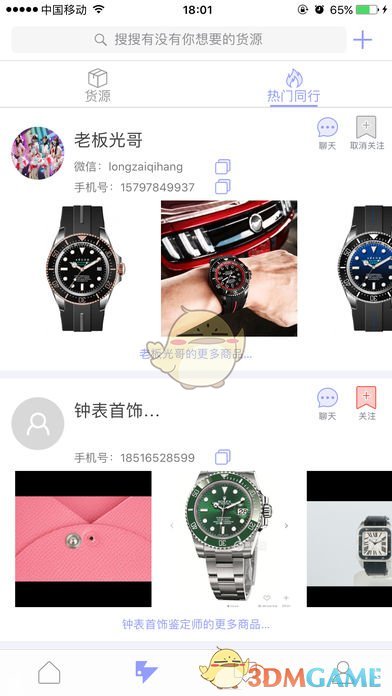Unfollow 老板光哥 via 取消关注
The image size is (392, 696).
pyautogui.click(x=367, y=134)
